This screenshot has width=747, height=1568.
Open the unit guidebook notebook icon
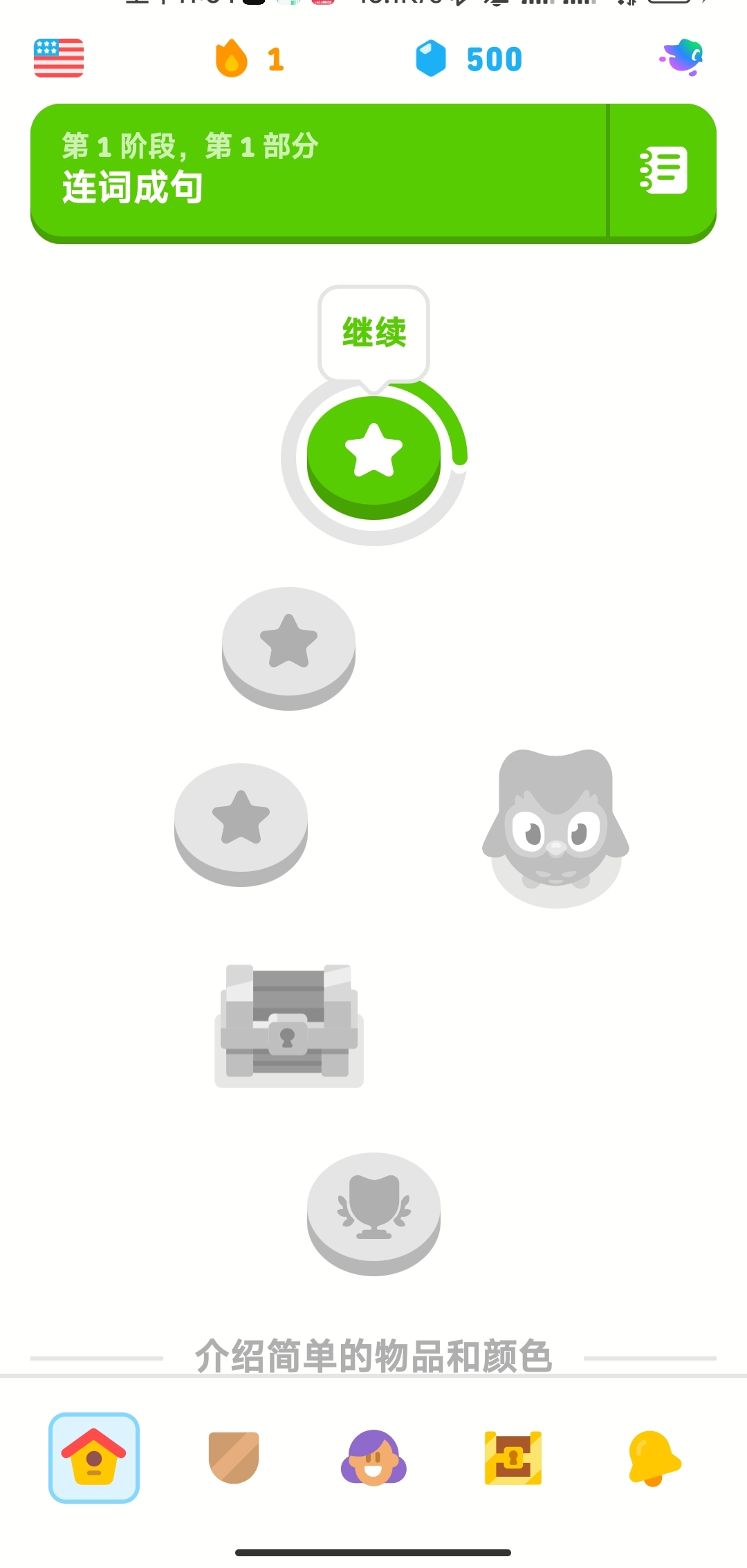point(663,171)
